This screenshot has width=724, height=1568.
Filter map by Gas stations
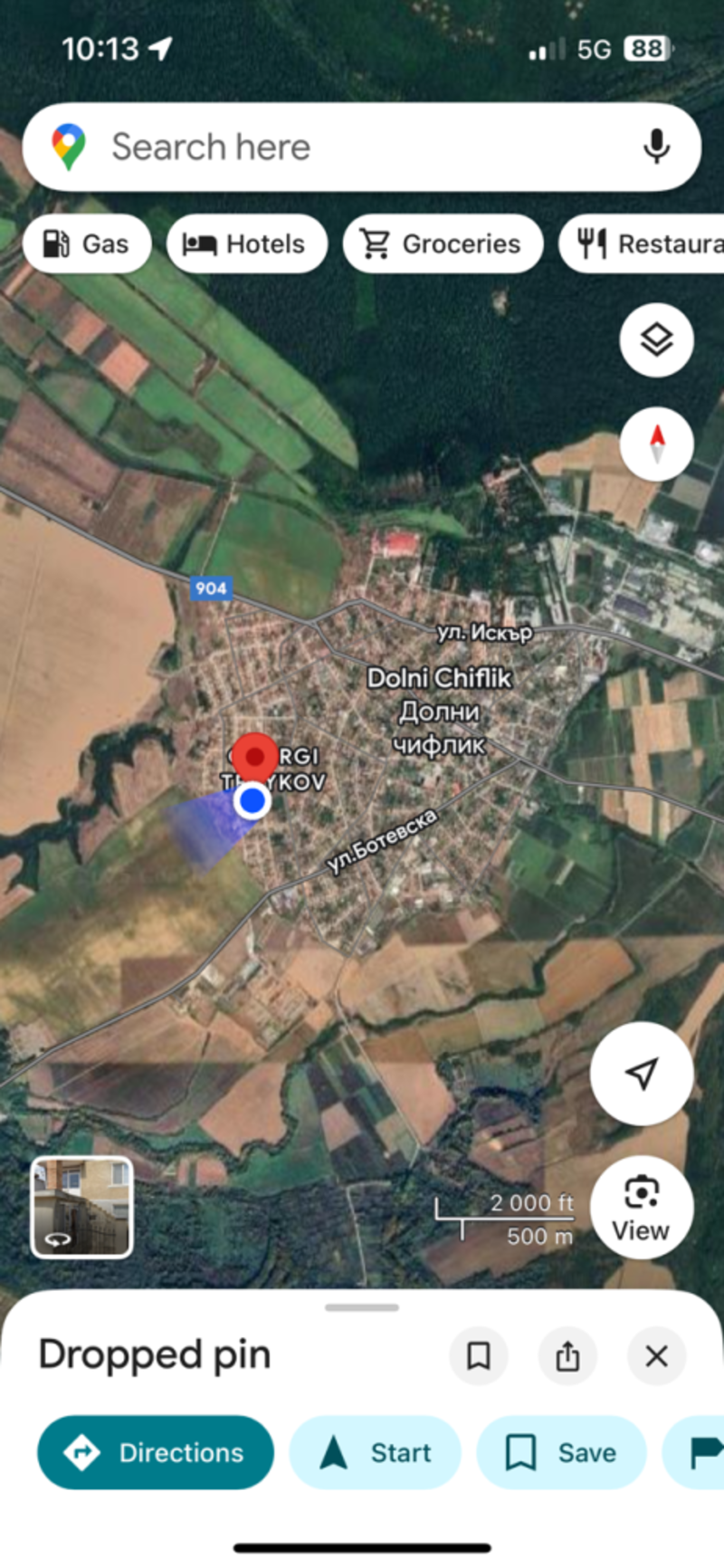click(87, 244)
